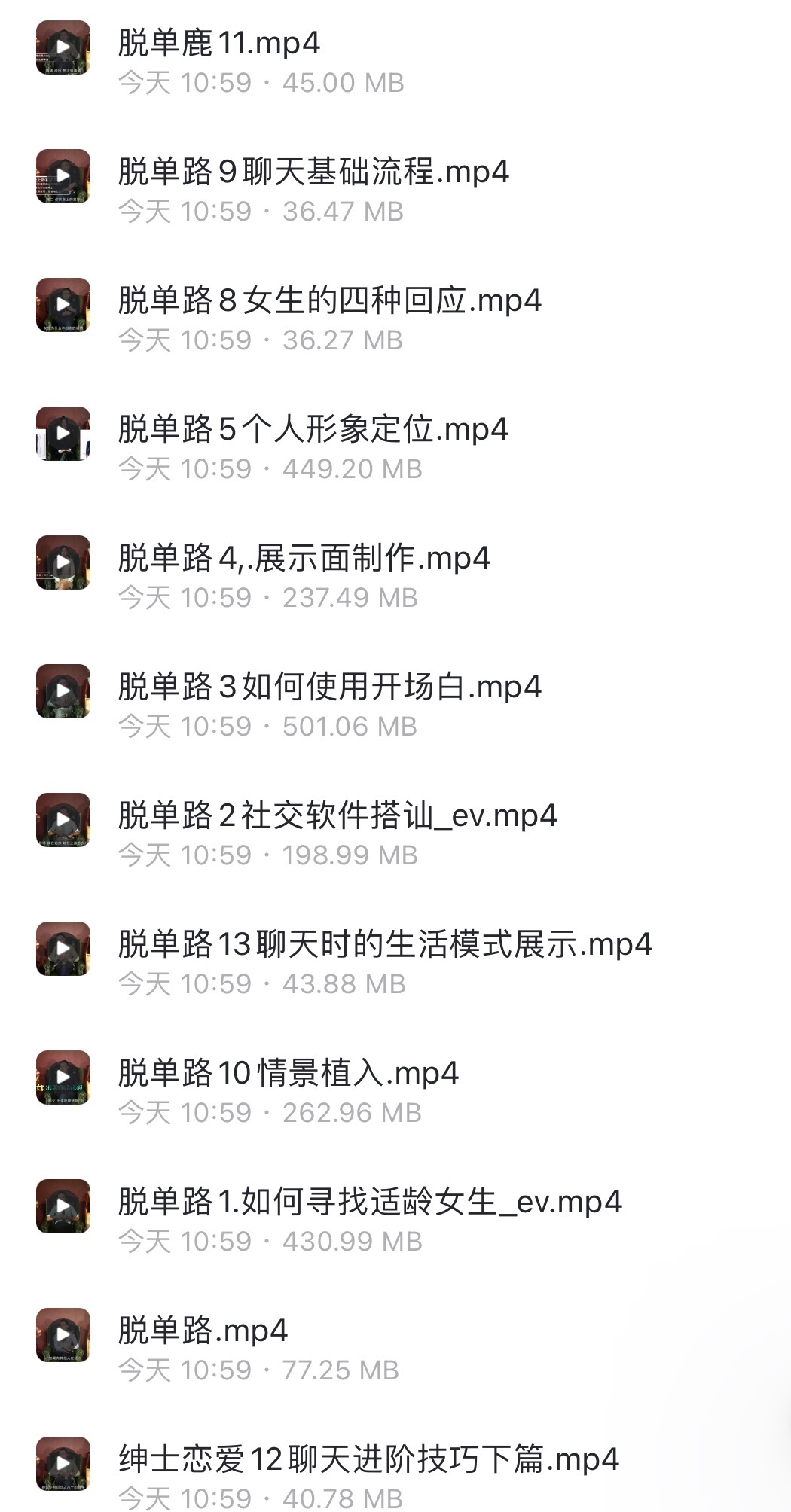
Task: Open 脱单路4,.展示面制作.mp4
Action: tap(304, 559)
